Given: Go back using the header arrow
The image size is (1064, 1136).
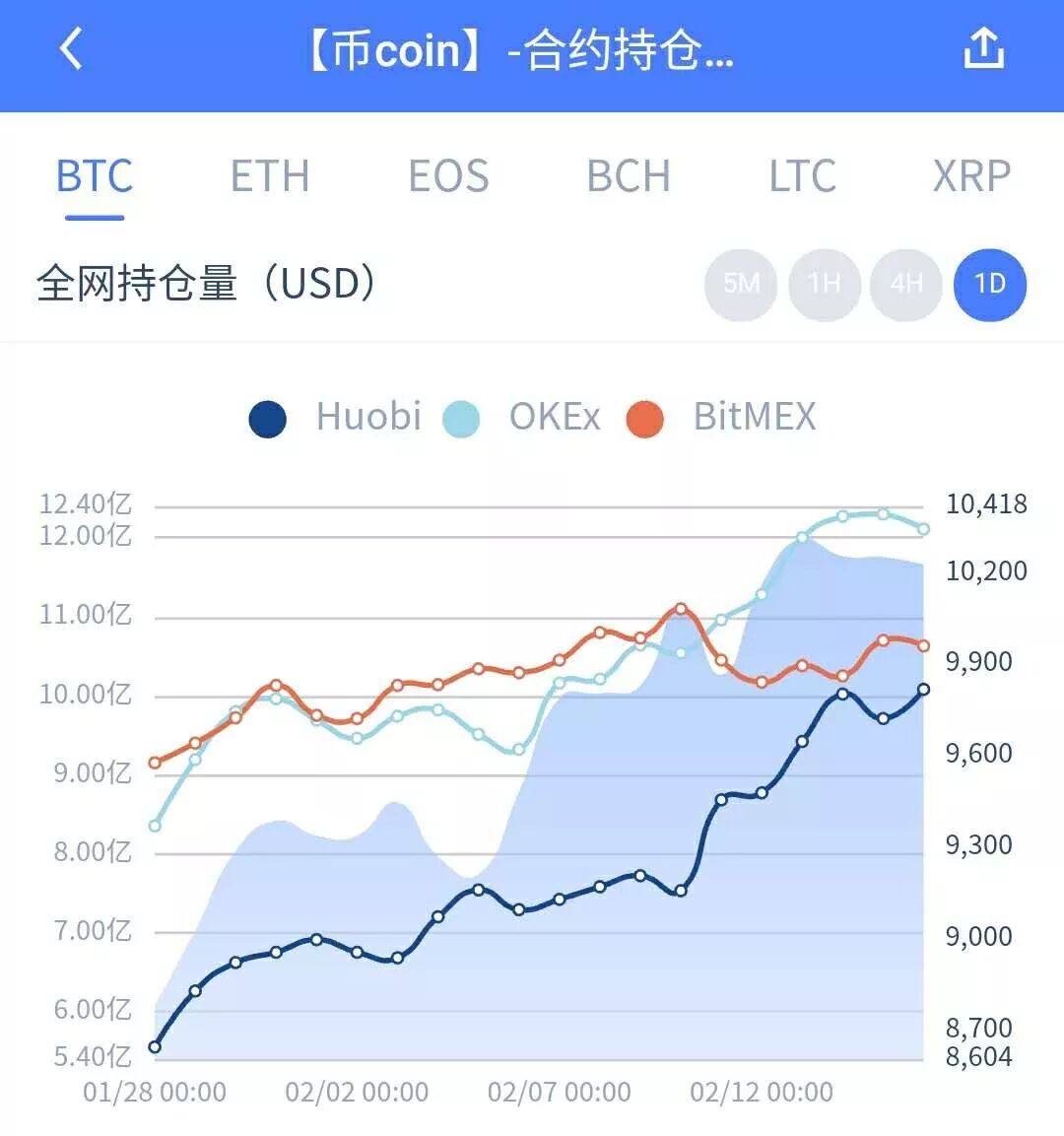Looking at the screenshot, I should point(71,48).
